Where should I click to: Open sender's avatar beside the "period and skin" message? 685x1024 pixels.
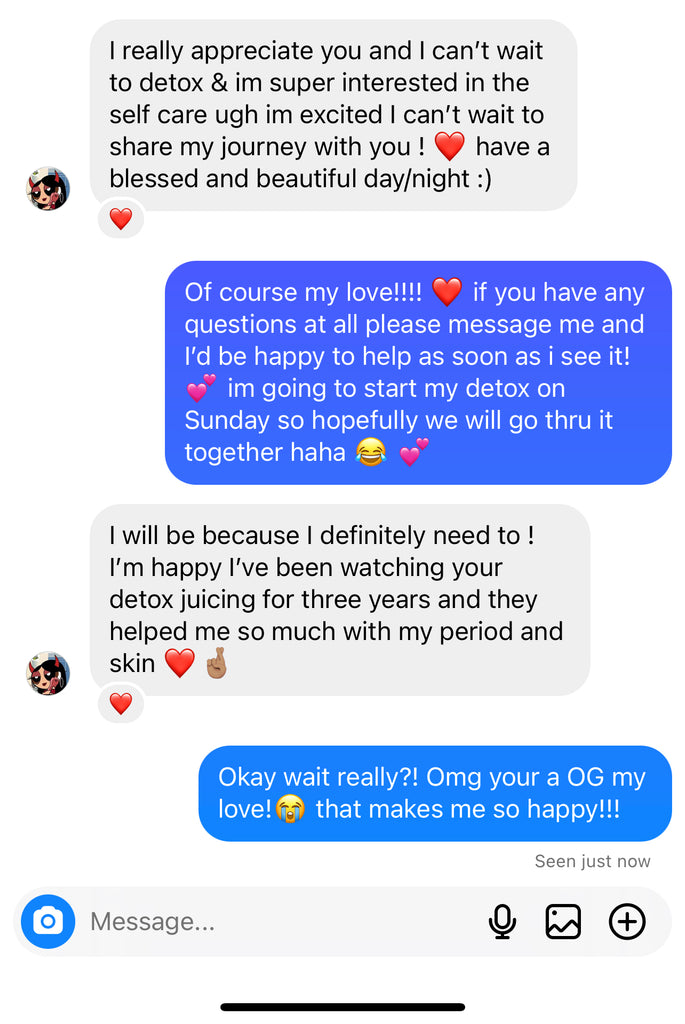(x=47, y=674)
